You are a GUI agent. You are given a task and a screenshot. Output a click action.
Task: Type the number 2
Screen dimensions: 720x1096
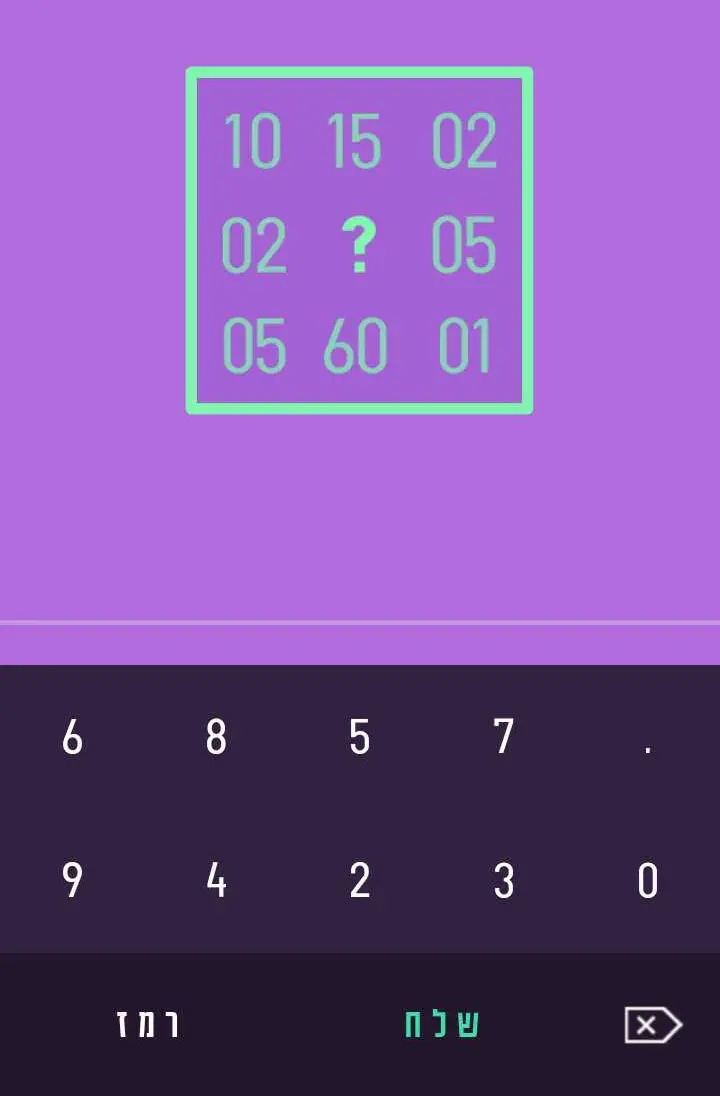[x=360, y=881]
